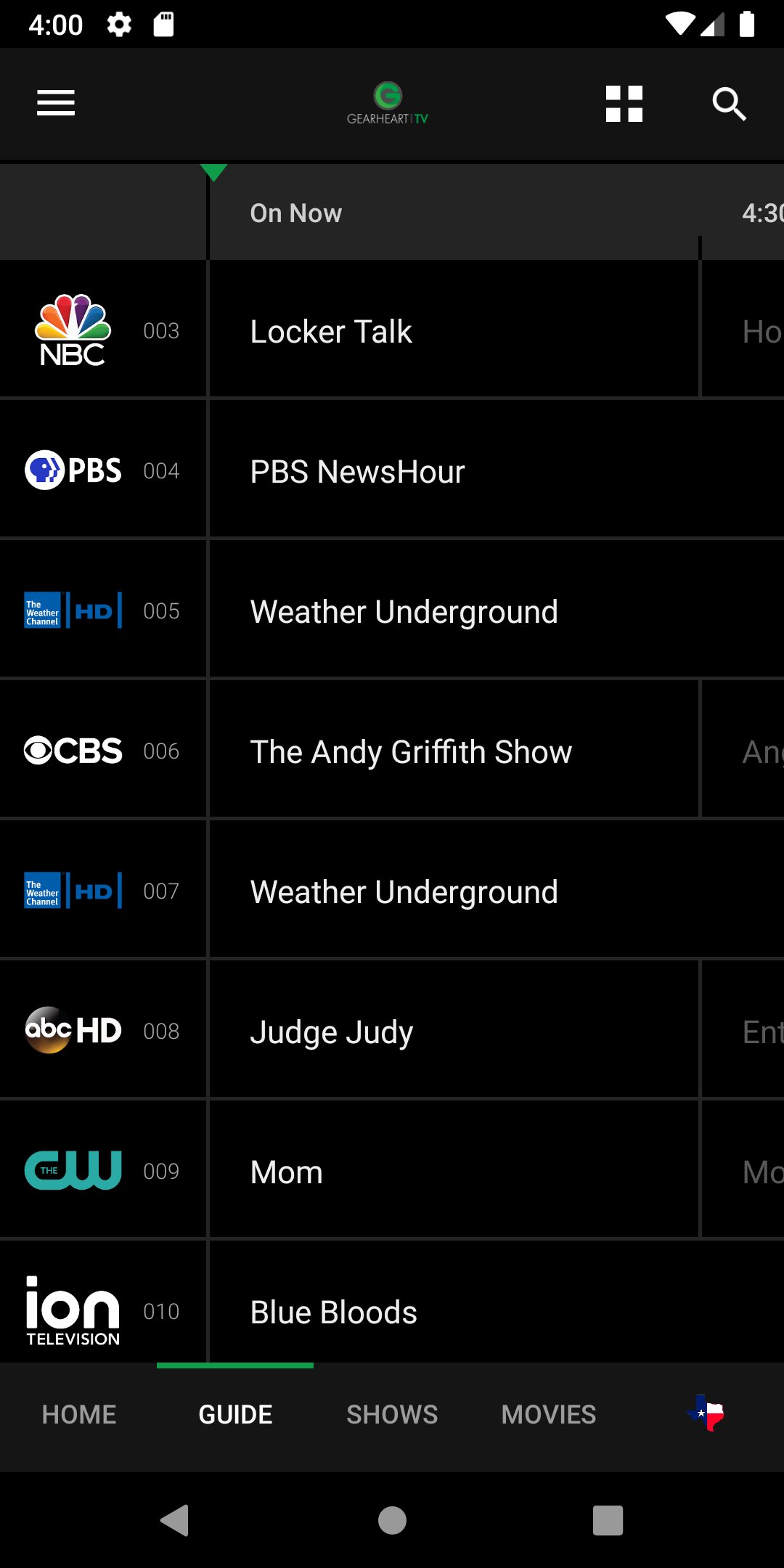The image size is (784, 1568).
Task: Select the CBS channel 006 logo
Action: (73, 751)
